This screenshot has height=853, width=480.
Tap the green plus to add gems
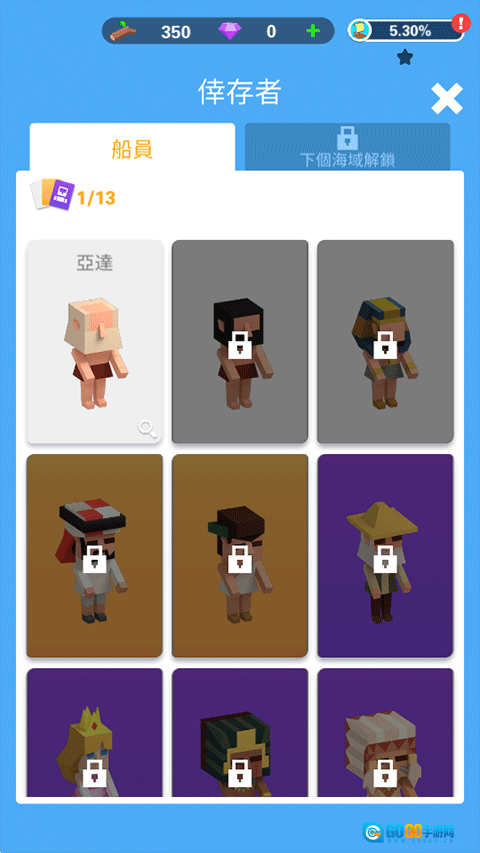tap(313, 31)
